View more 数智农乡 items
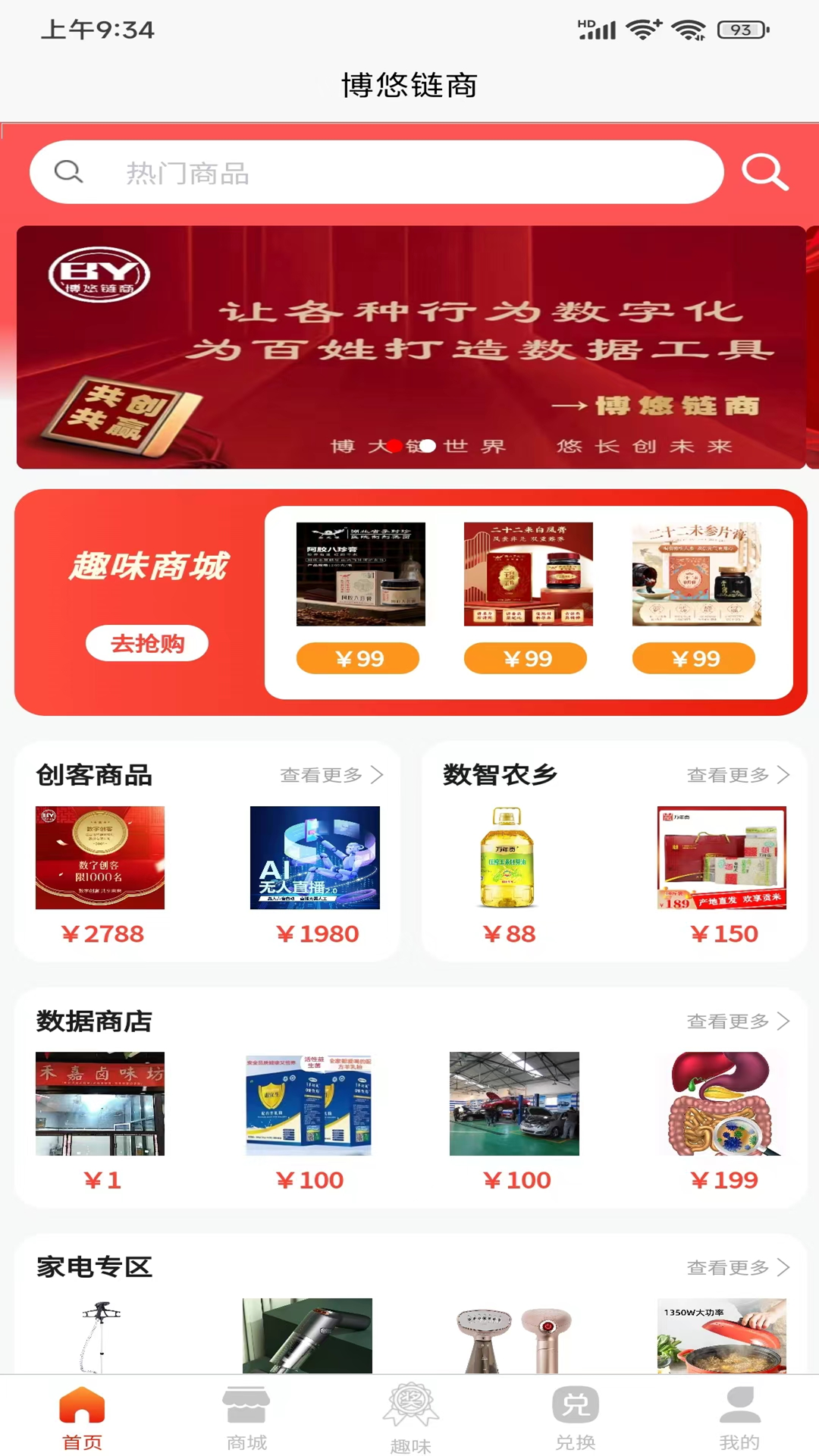This screenshot has height=1456, width=819. 738,775
